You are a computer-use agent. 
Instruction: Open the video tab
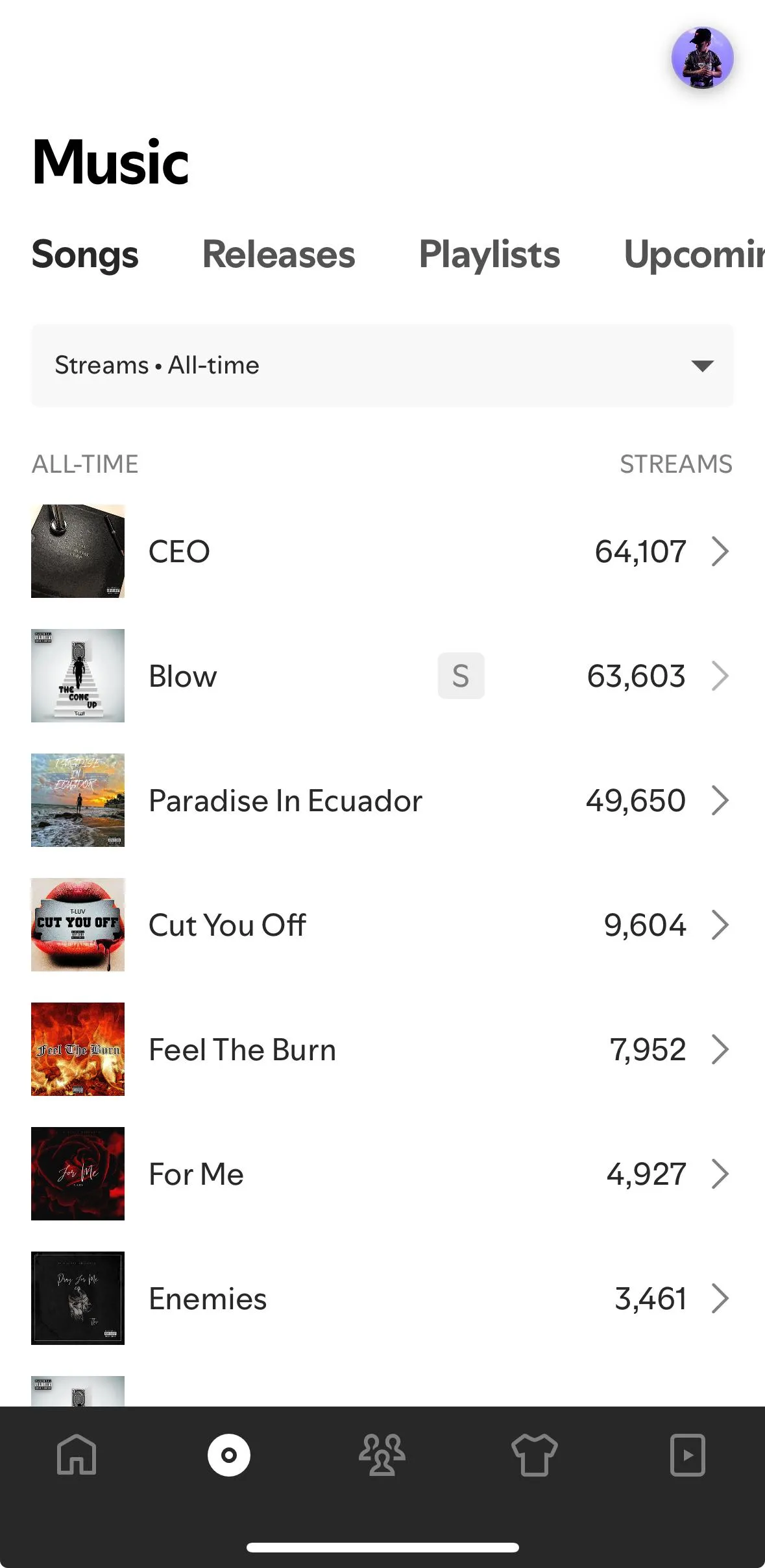(x=688, y=1455)
